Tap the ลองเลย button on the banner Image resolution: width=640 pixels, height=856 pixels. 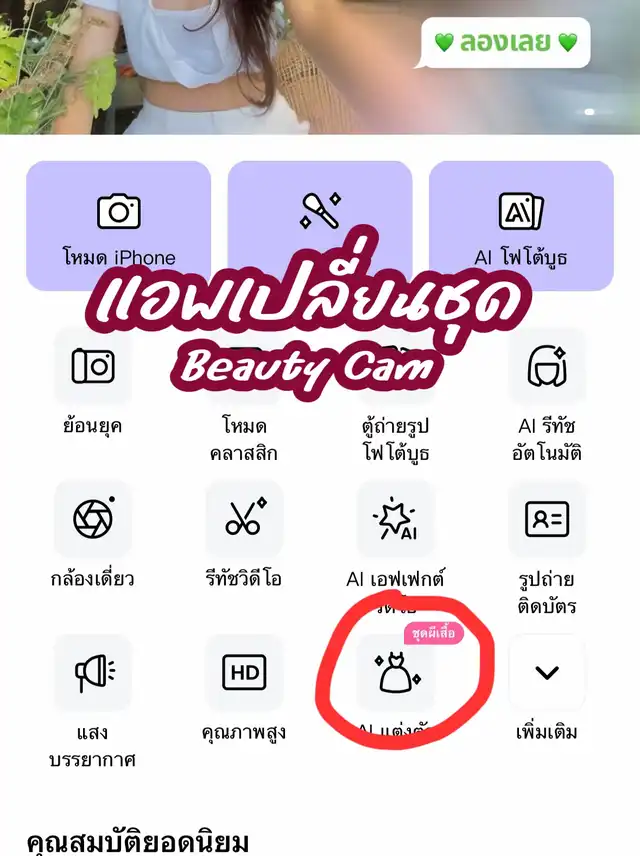(505, 43)
